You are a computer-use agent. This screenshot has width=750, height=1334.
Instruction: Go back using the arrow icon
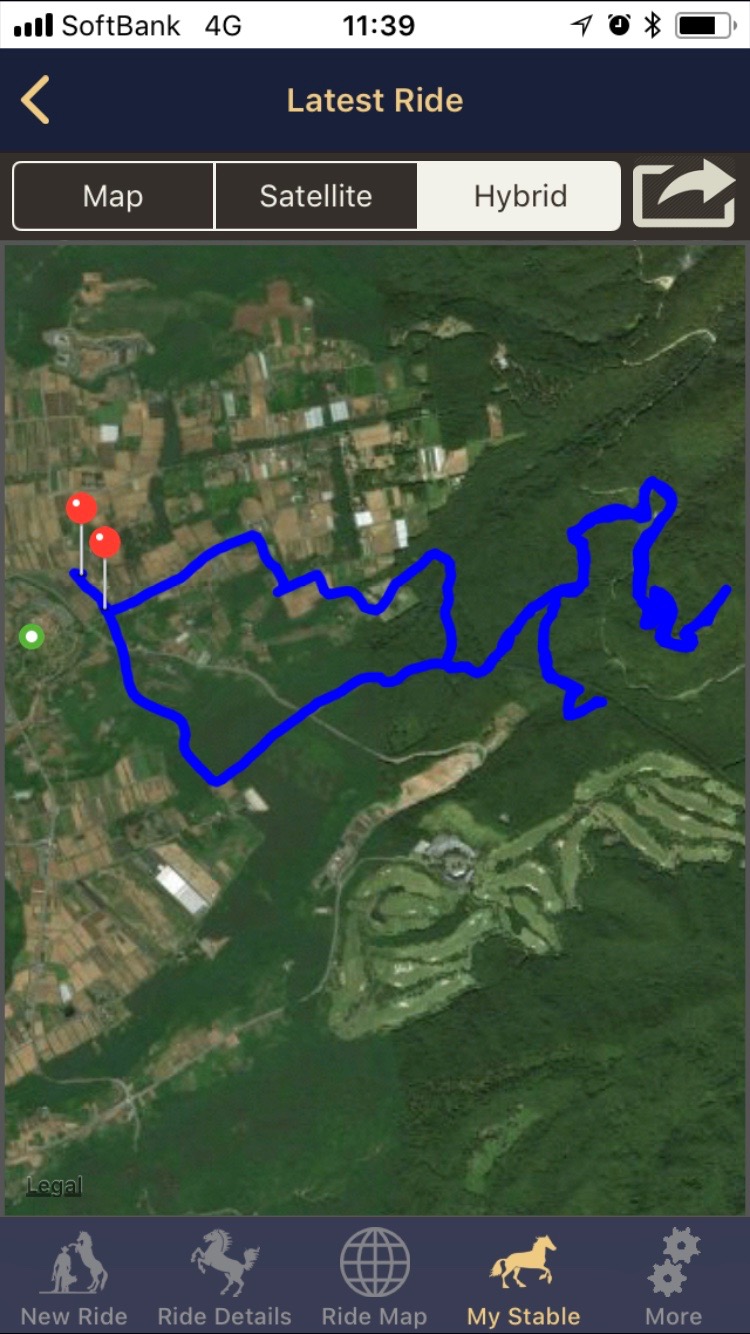tap(36, 101)
